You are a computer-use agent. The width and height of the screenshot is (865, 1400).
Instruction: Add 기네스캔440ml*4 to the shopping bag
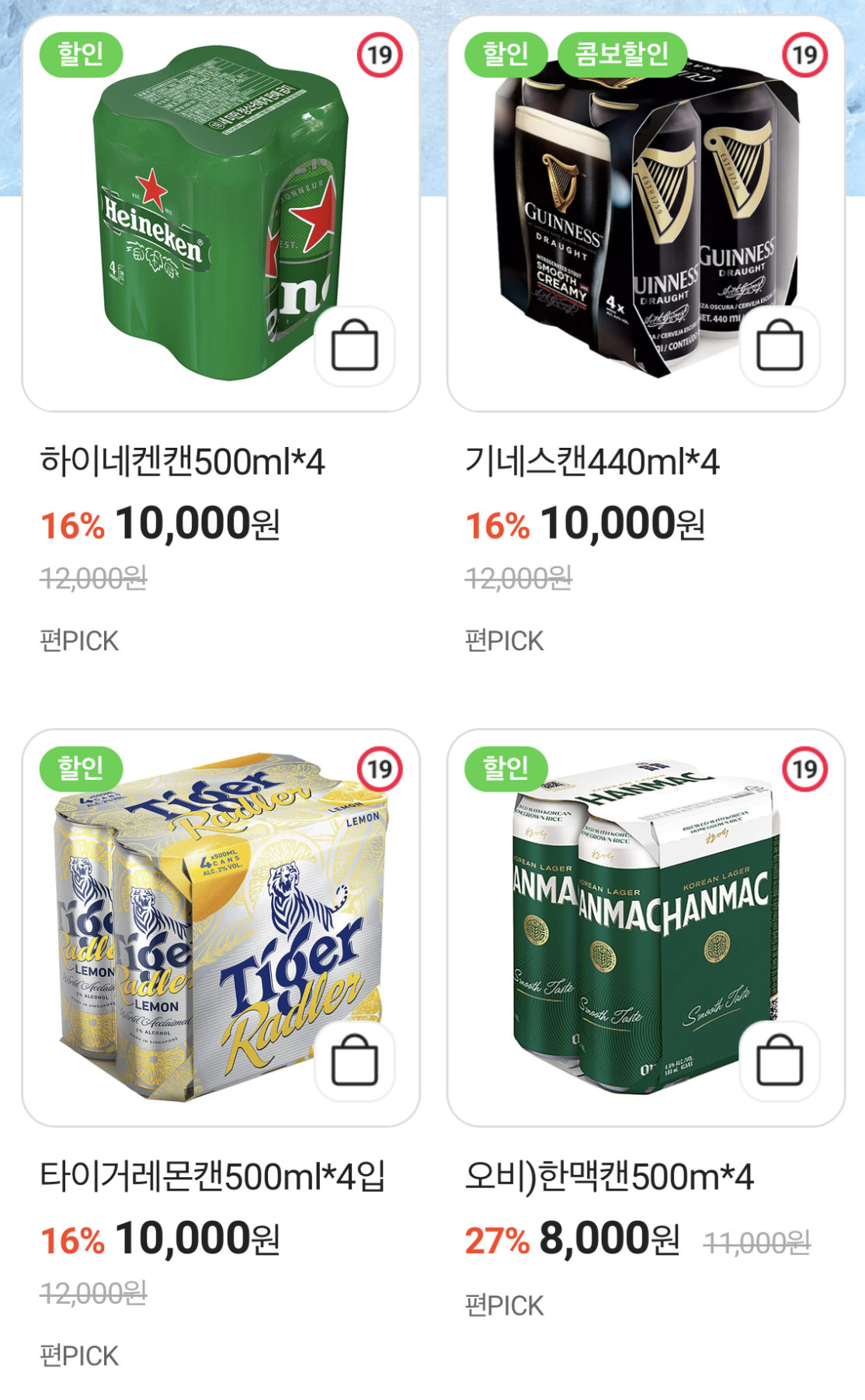click(x=780, y=346)
